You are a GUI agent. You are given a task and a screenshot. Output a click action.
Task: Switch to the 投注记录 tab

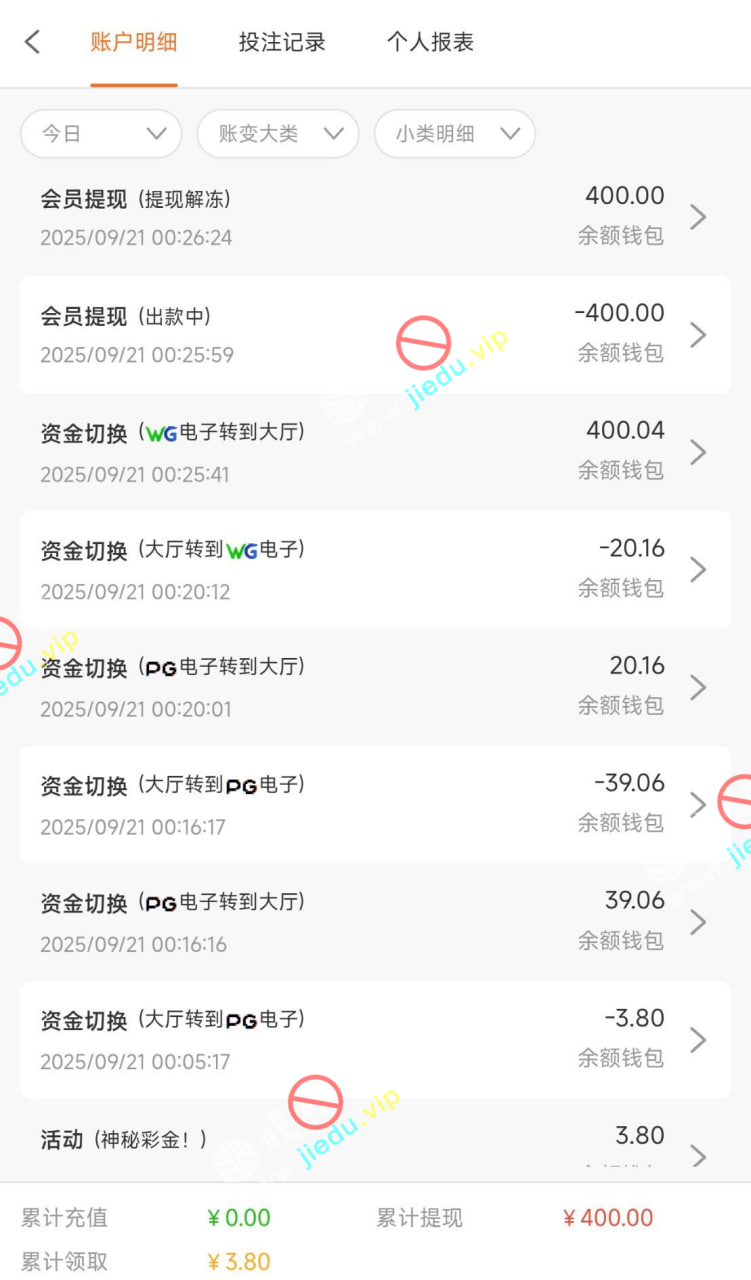point(282,42)
